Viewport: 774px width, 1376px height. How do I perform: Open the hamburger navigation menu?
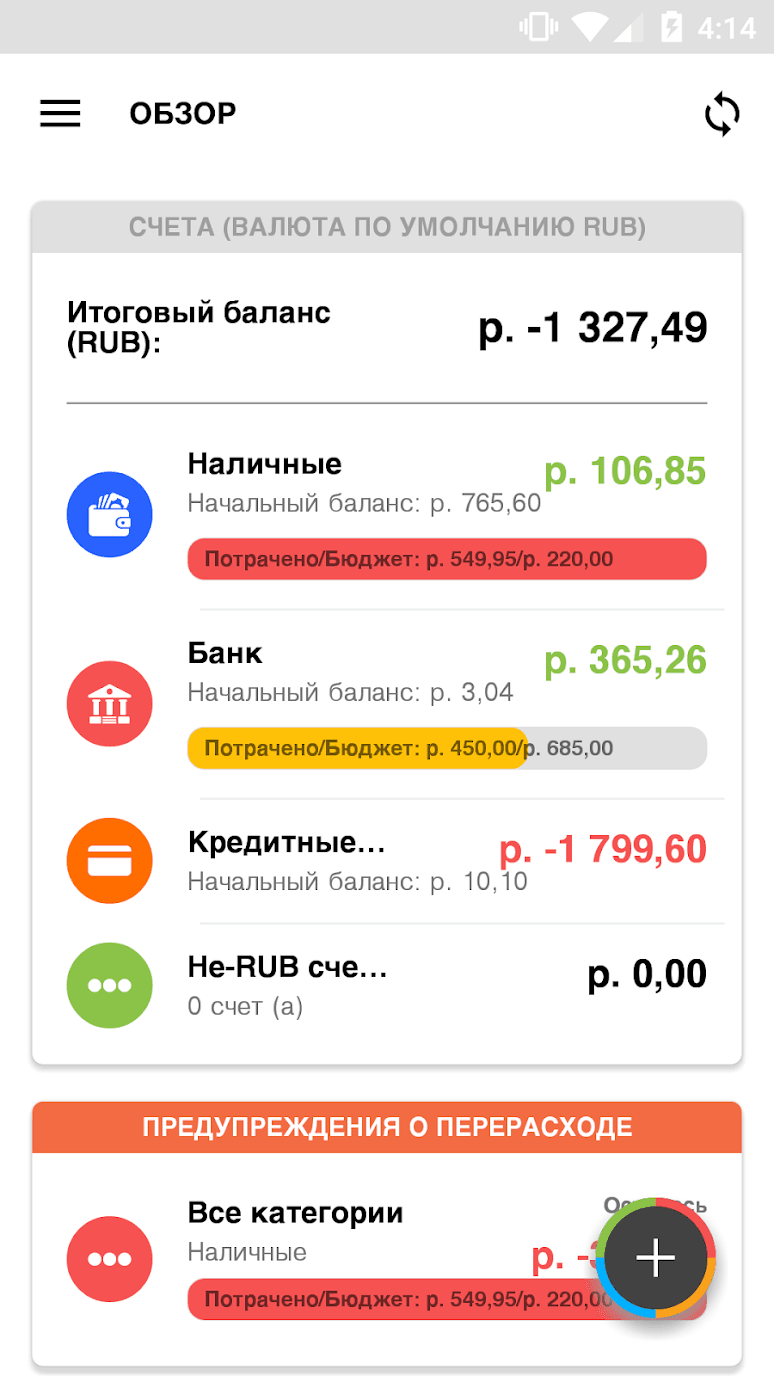click(60, 113)
